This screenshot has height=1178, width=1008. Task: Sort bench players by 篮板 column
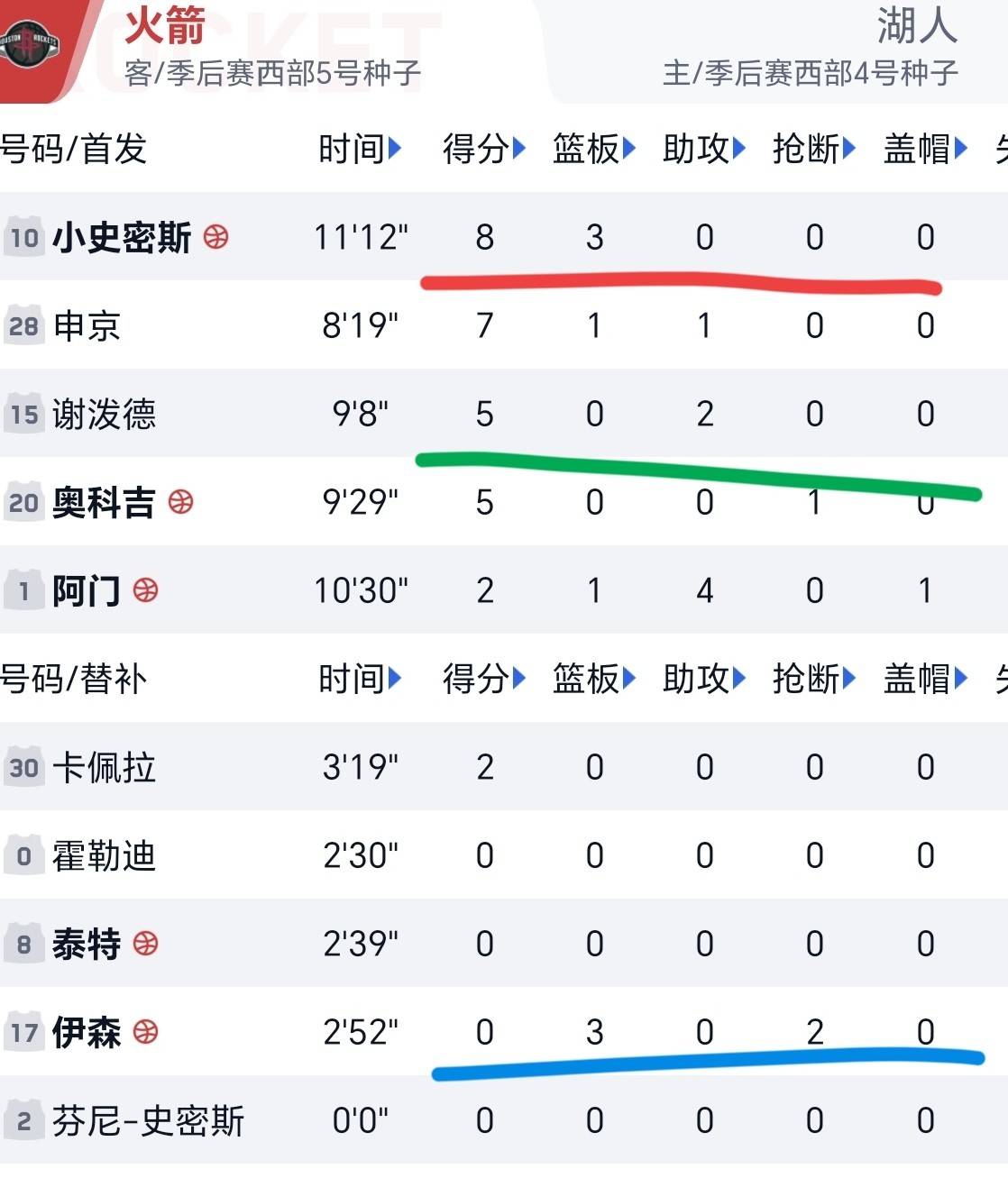(x=594, y=679)
